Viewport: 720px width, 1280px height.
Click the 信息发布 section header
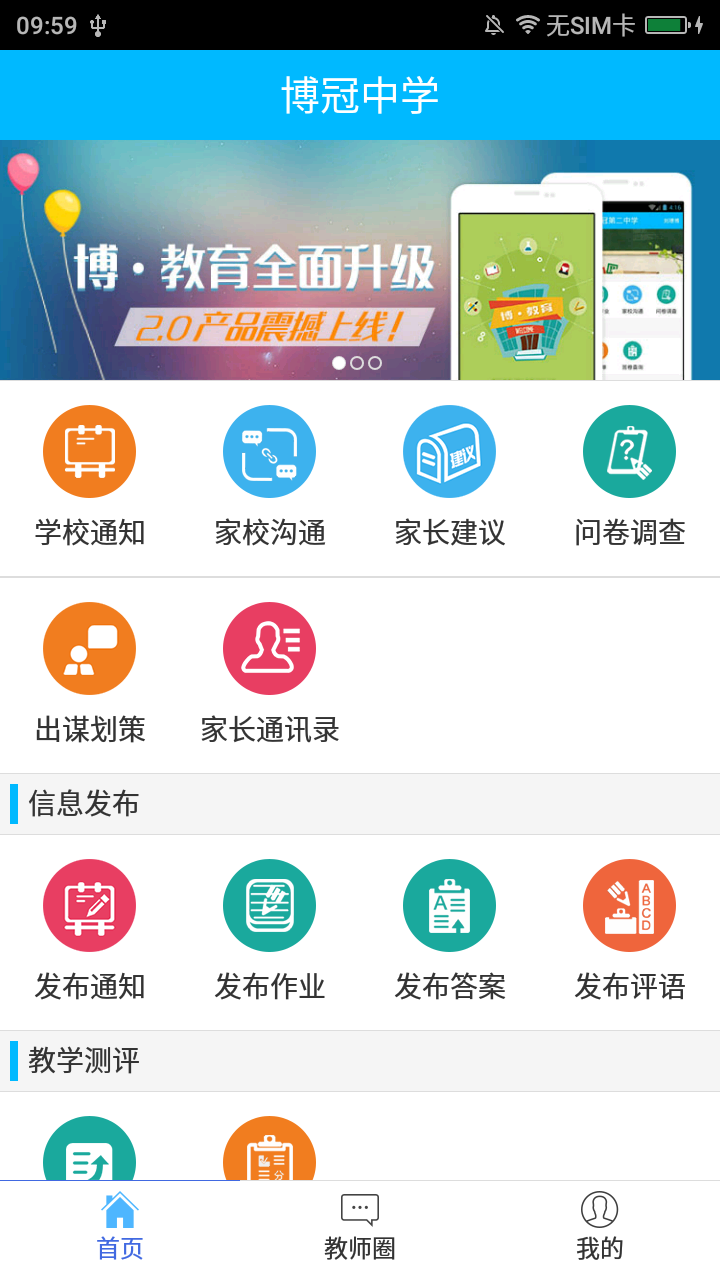[80, 803]
